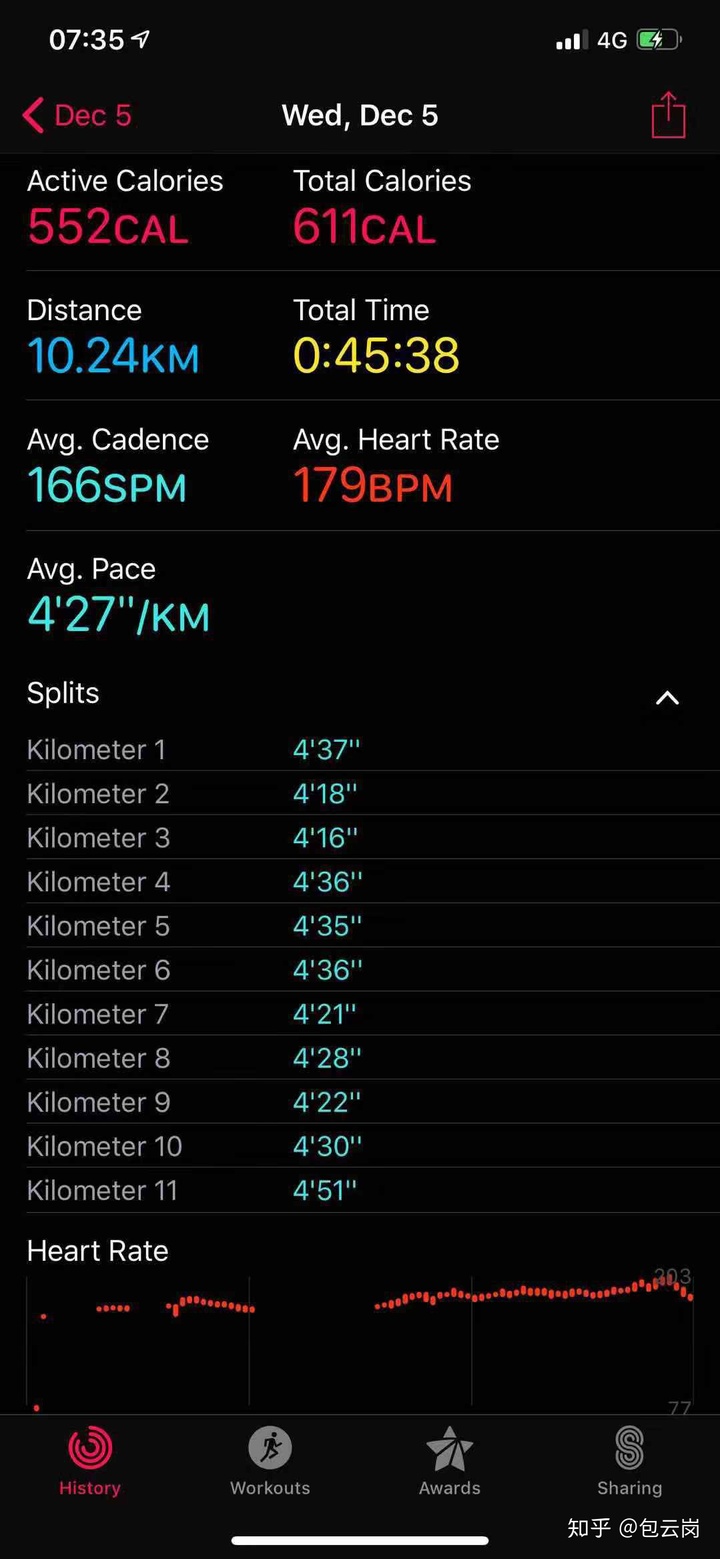View the Awards tab
The height and width of the screenshot is (1559, 720).
[450, 1460]
